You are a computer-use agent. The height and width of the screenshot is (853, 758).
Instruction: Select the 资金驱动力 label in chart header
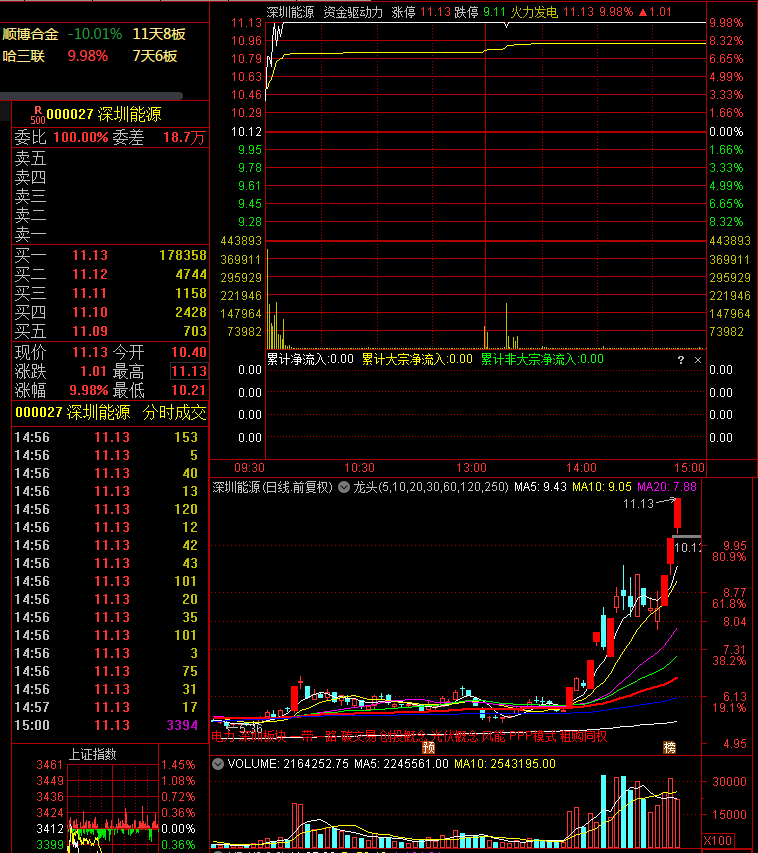tap(353, 12)
